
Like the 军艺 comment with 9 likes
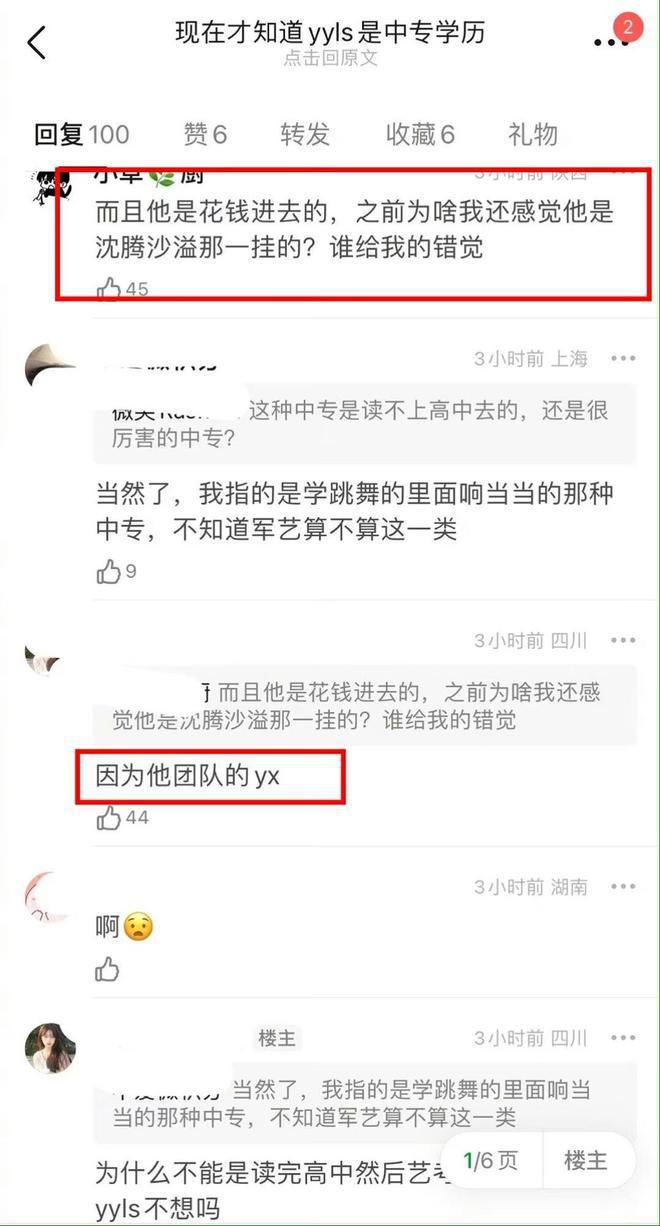[x=108, y=572]
